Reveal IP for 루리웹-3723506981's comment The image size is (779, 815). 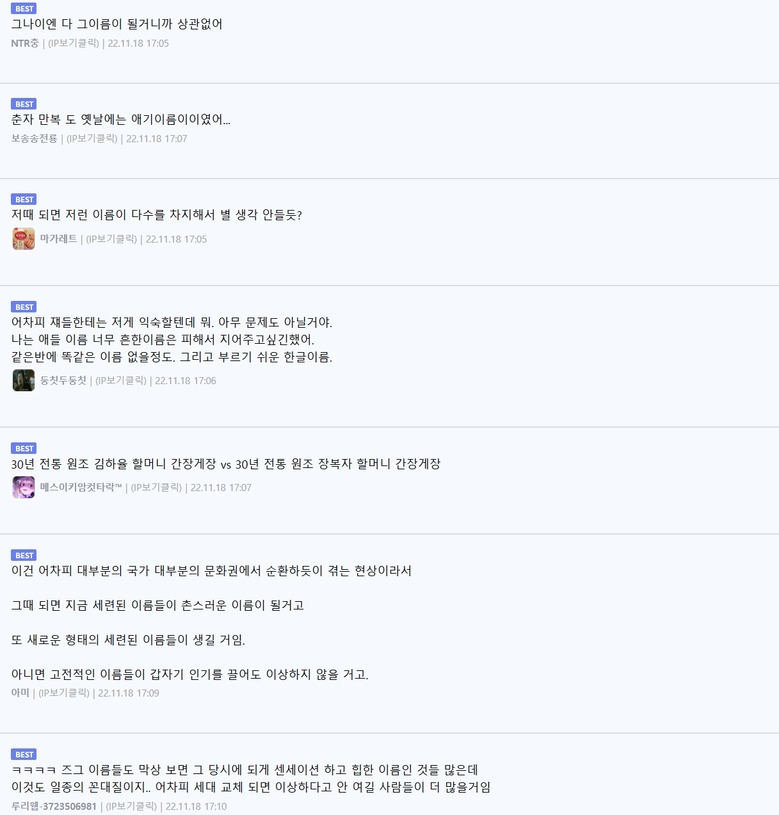pos(131,805)
